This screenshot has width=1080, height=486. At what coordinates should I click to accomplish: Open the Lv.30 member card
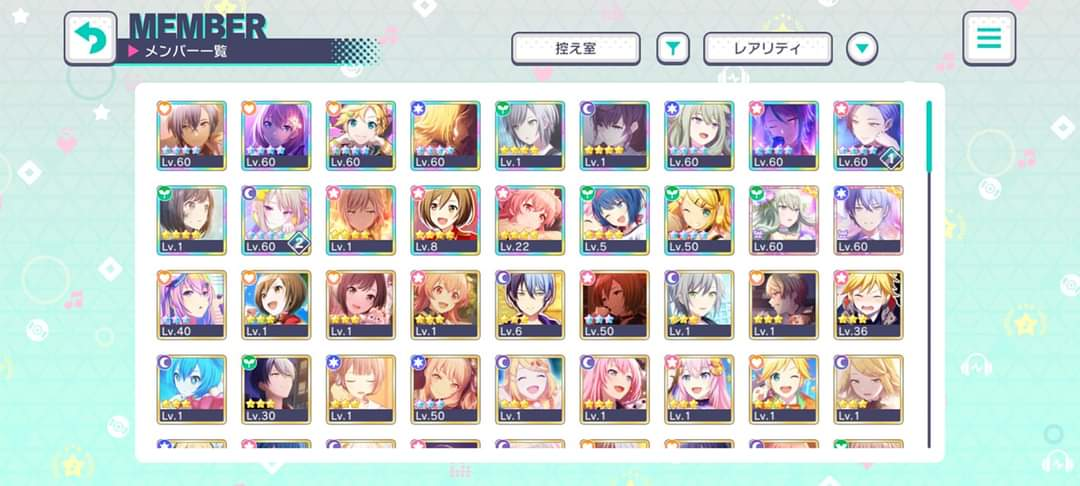tap(276, 390)
